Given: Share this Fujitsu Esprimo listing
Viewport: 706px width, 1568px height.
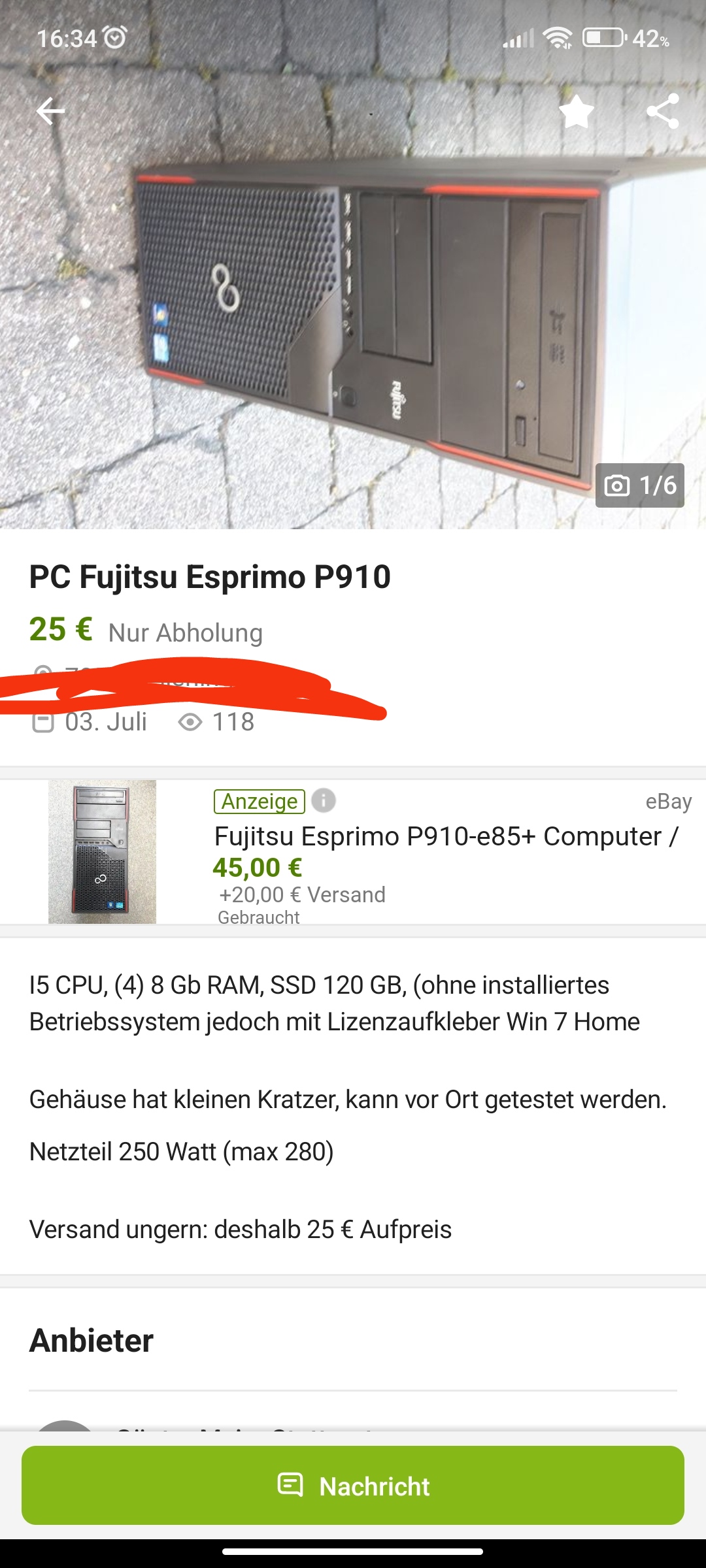Looking at the screenshot, I should click(663, 111).
